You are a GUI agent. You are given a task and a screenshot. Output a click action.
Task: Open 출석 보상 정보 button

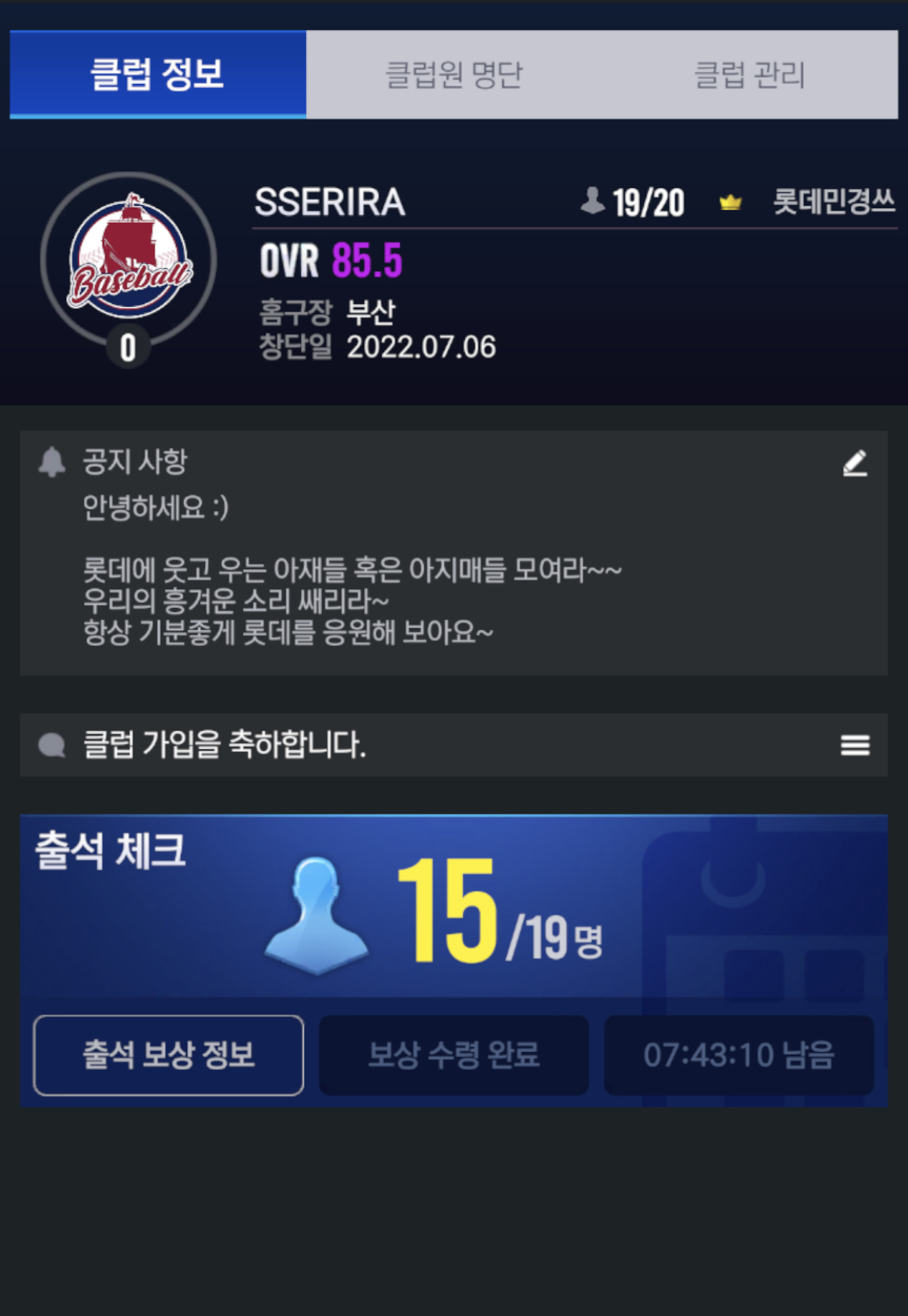(x=169, y=1054)
